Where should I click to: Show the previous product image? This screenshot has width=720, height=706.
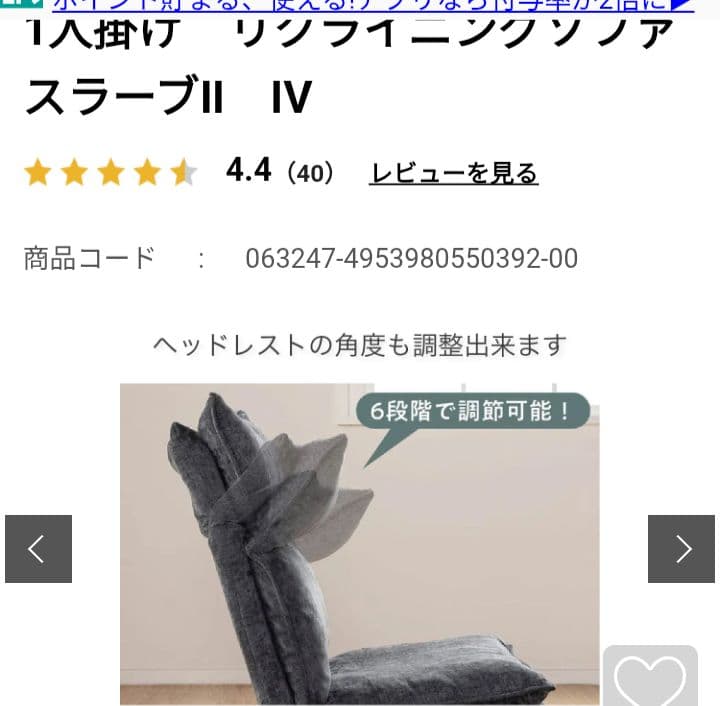click(38, 548)
